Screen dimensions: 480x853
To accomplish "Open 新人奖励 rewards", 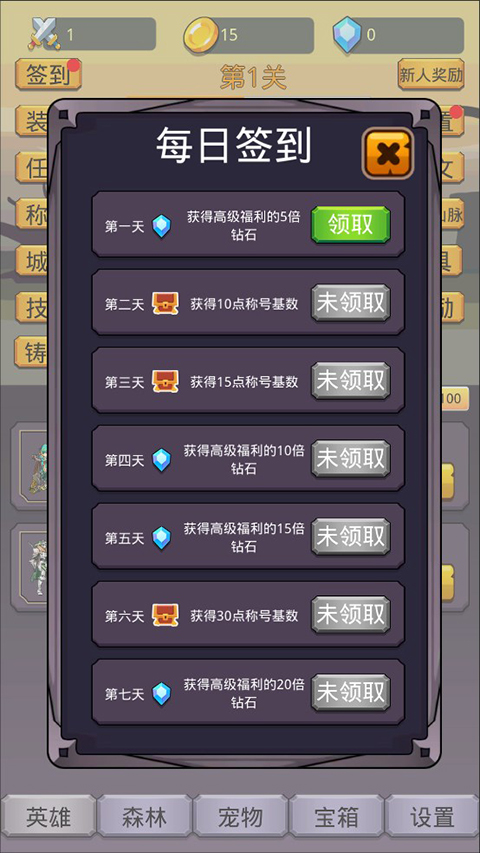I will point(431,75).
